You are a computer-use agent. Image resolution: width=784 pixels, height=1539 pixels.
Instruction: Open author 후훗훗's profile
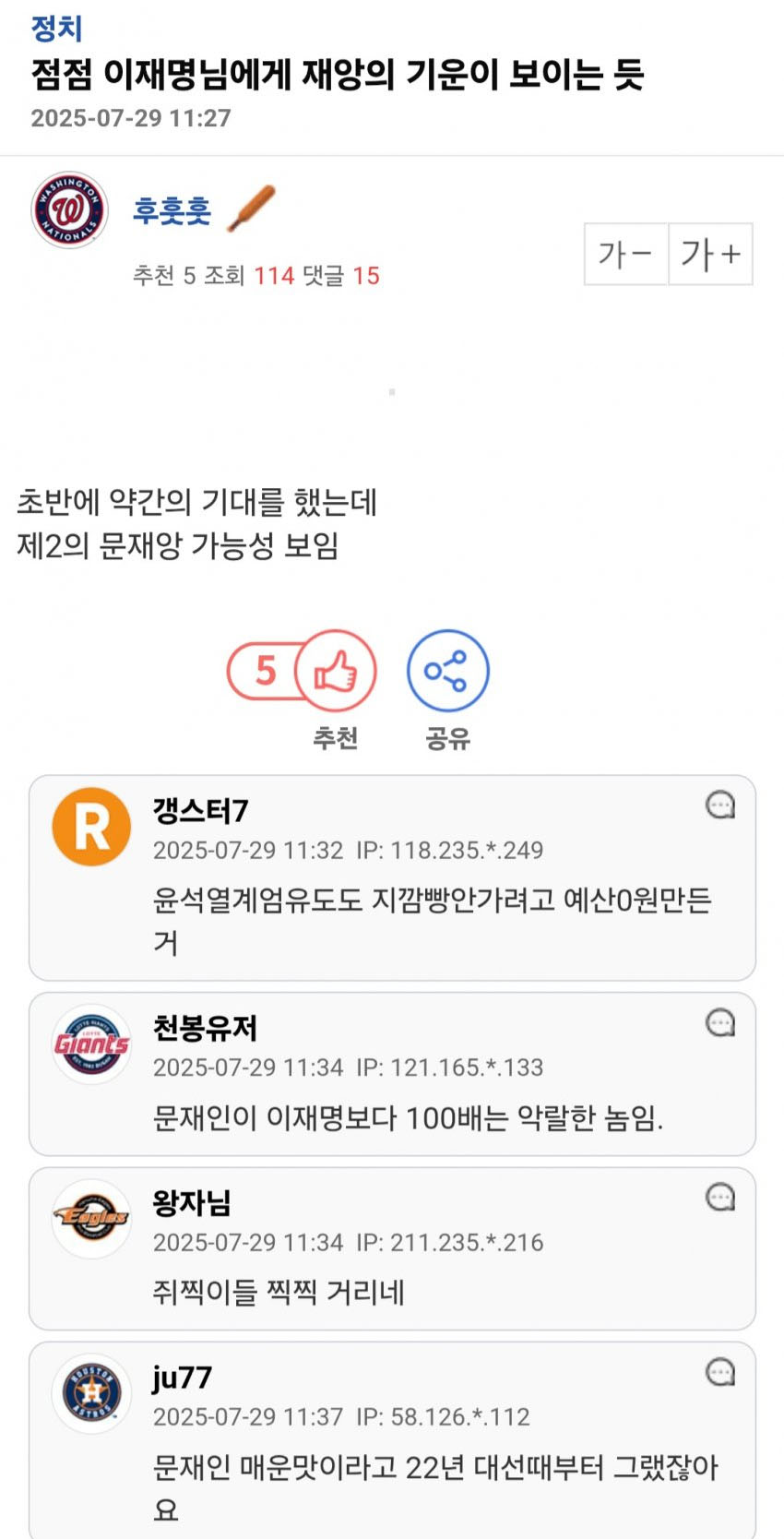(172, 210)
